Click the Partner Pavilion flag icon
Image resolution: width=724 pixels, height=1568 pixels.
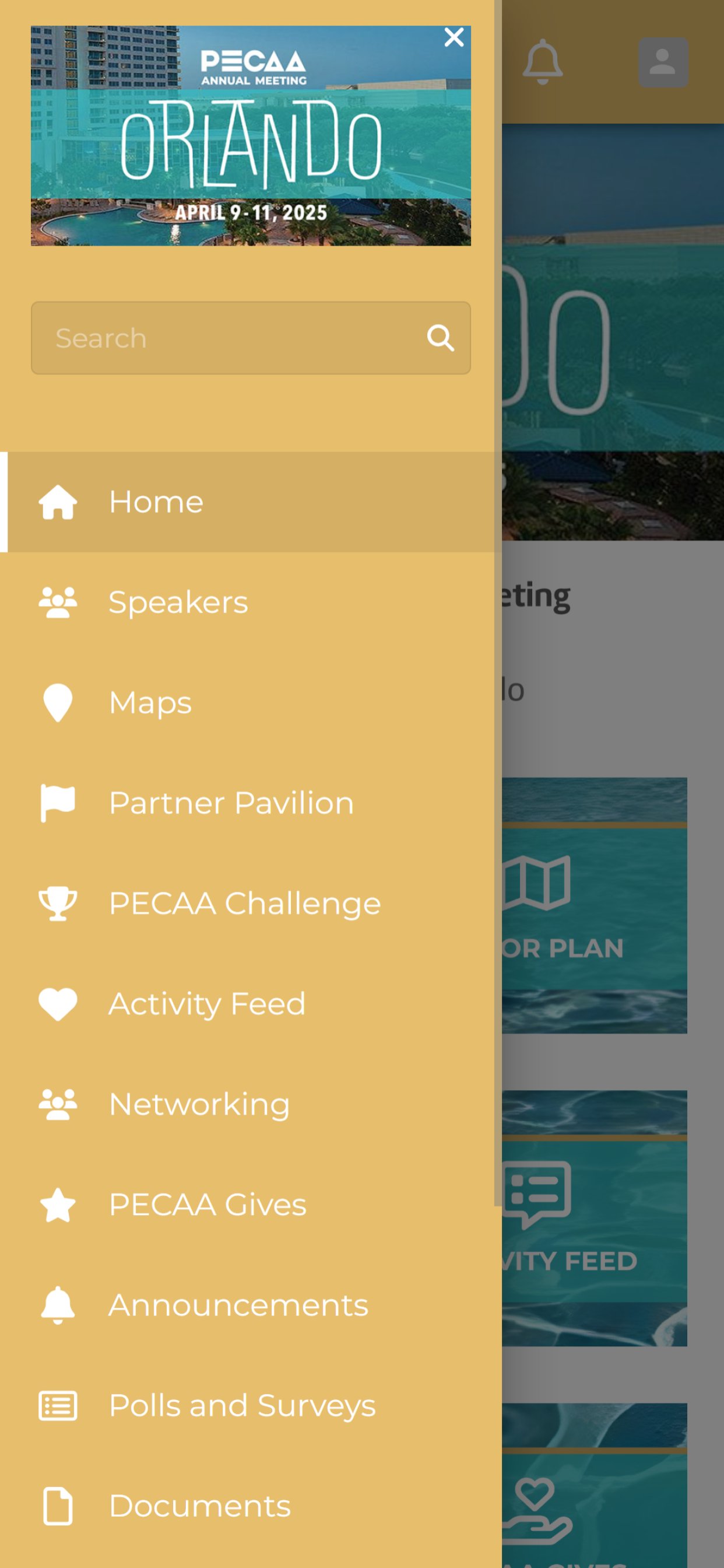tap(58, 803)
